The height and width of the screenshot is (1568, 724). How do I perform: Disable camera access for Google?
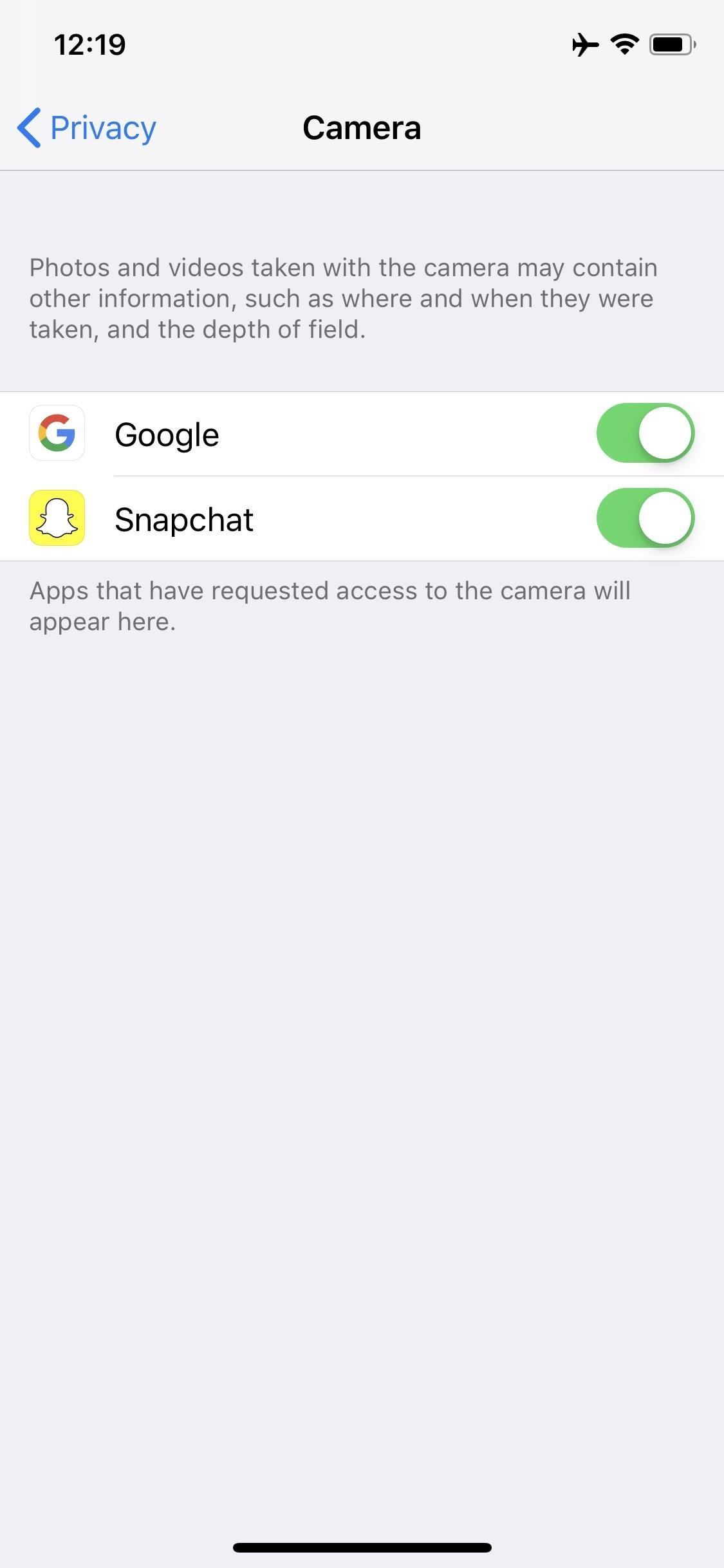pos(645,433)
